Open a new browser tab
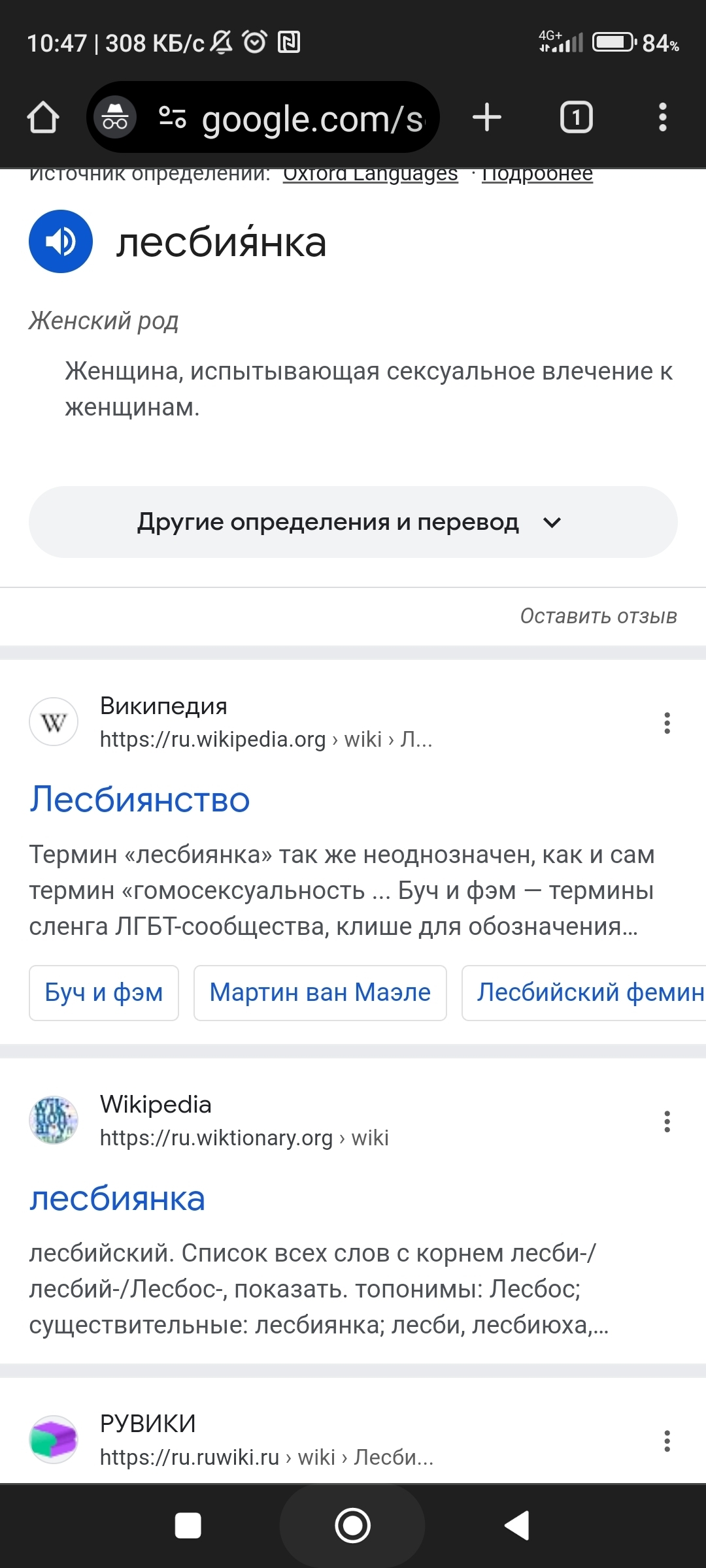The height and width of the screenshot is (1568, 706). [x=487, y=118]
